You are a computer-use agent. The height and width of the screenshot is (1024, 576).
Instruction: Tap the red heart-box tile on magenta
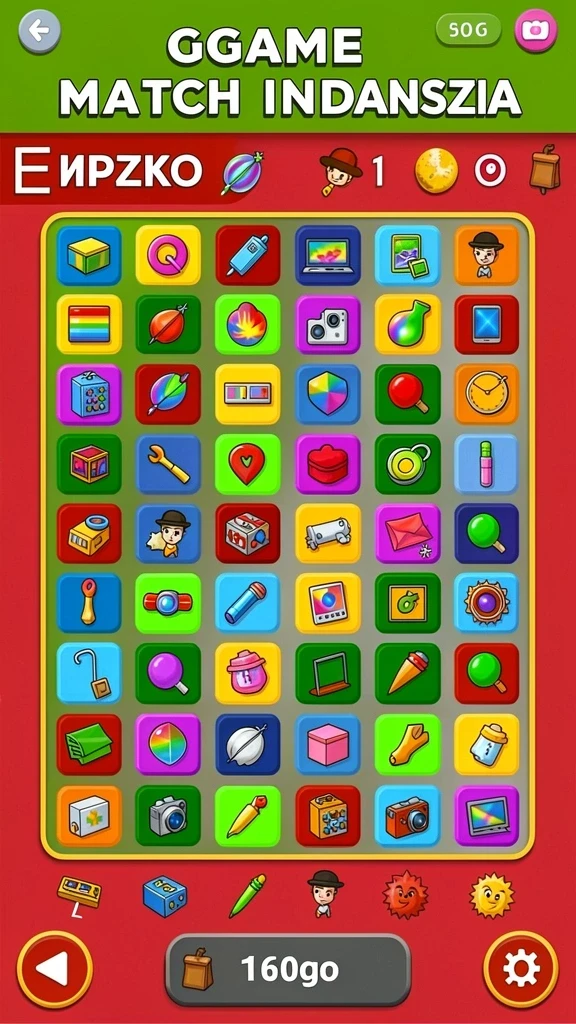click(x=328, y=464)
